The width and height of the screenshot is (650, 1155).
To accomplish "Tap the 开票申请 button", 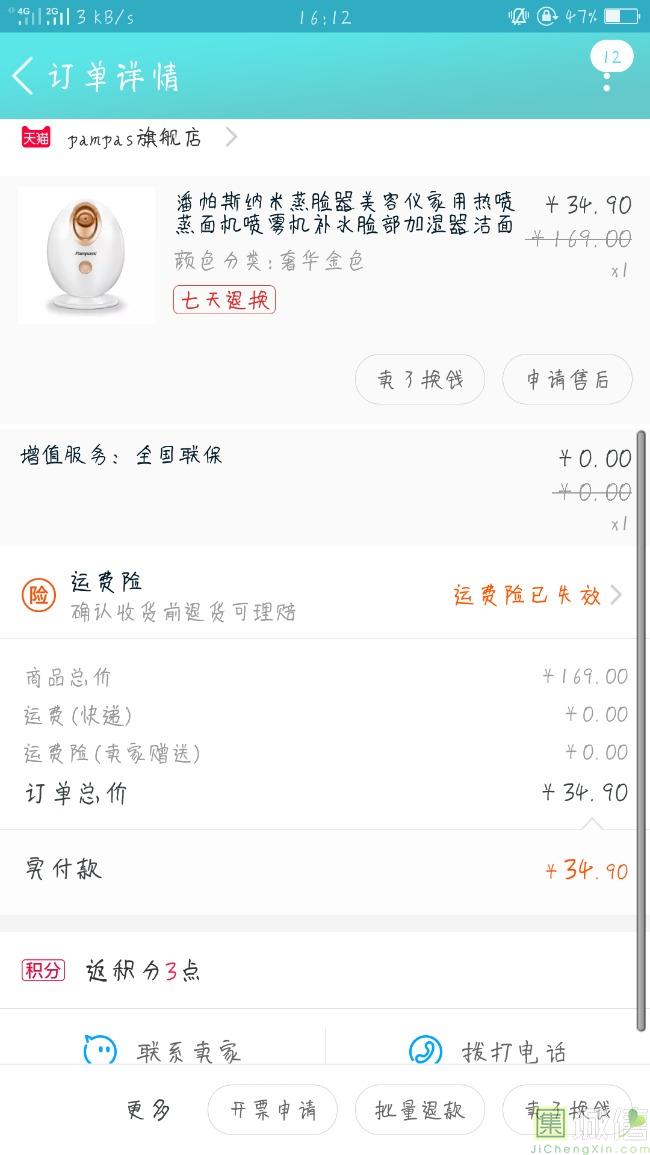I will pyautogui.click(x=273, y=1110).
